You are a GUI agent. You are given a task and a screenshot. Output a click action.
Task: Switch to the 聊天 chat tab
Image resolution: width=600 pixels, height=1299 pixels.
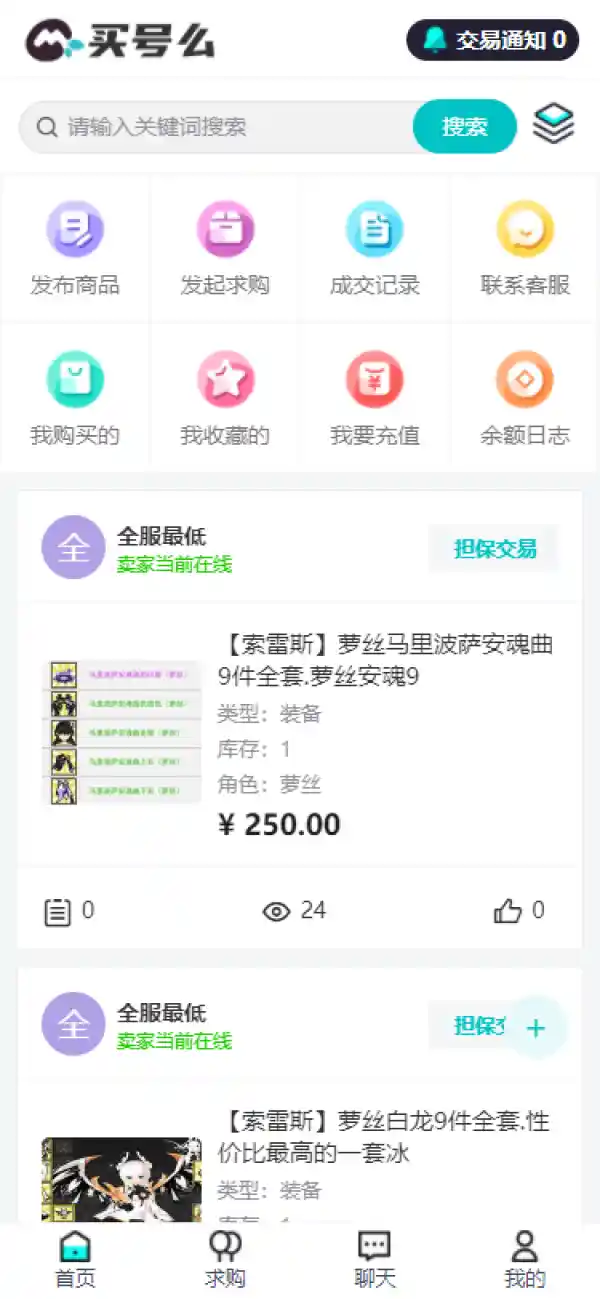point(375,1259)
